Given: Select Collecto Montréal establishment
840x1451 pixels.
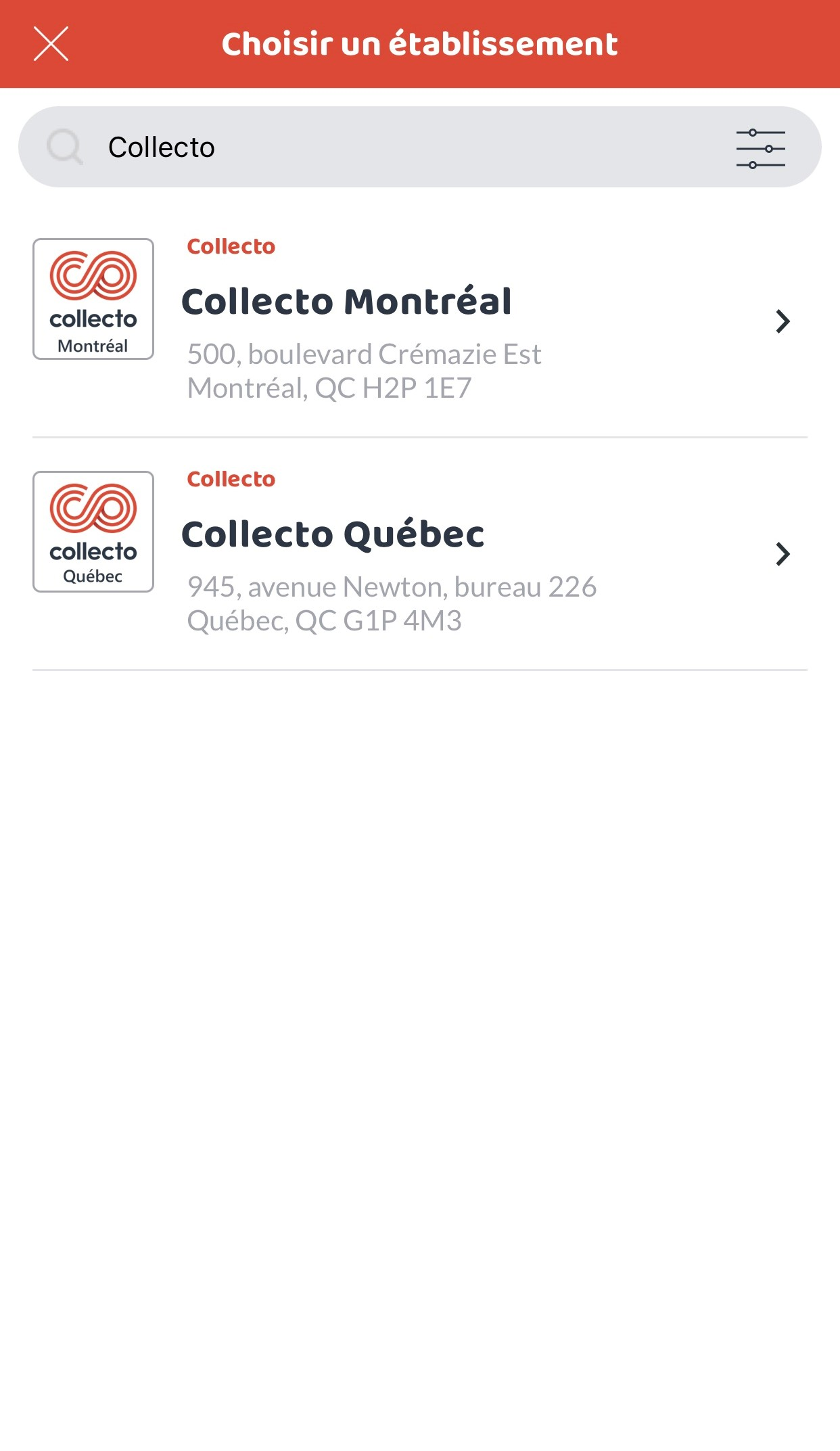Looking at the screenshot, I should click(x=419, y=321).
